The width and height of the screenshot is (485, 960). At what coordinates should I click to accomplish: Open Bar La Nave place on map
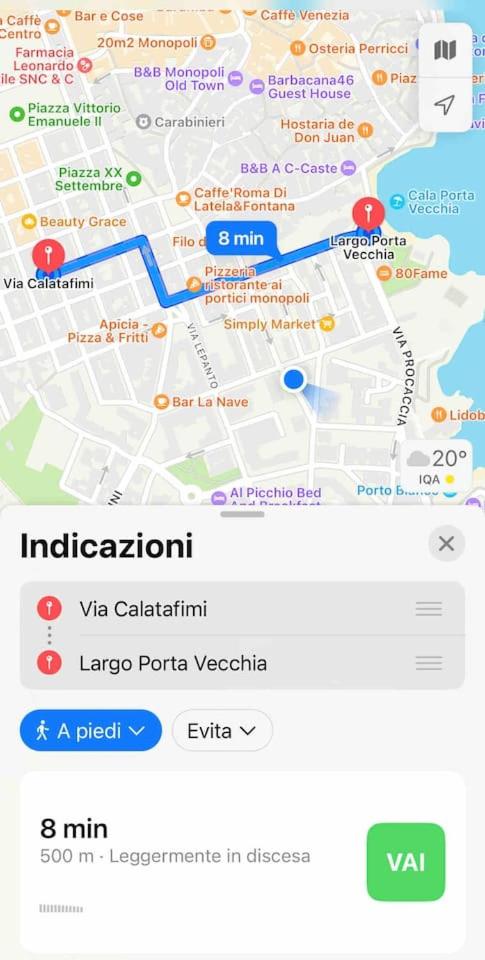[201, 402]
